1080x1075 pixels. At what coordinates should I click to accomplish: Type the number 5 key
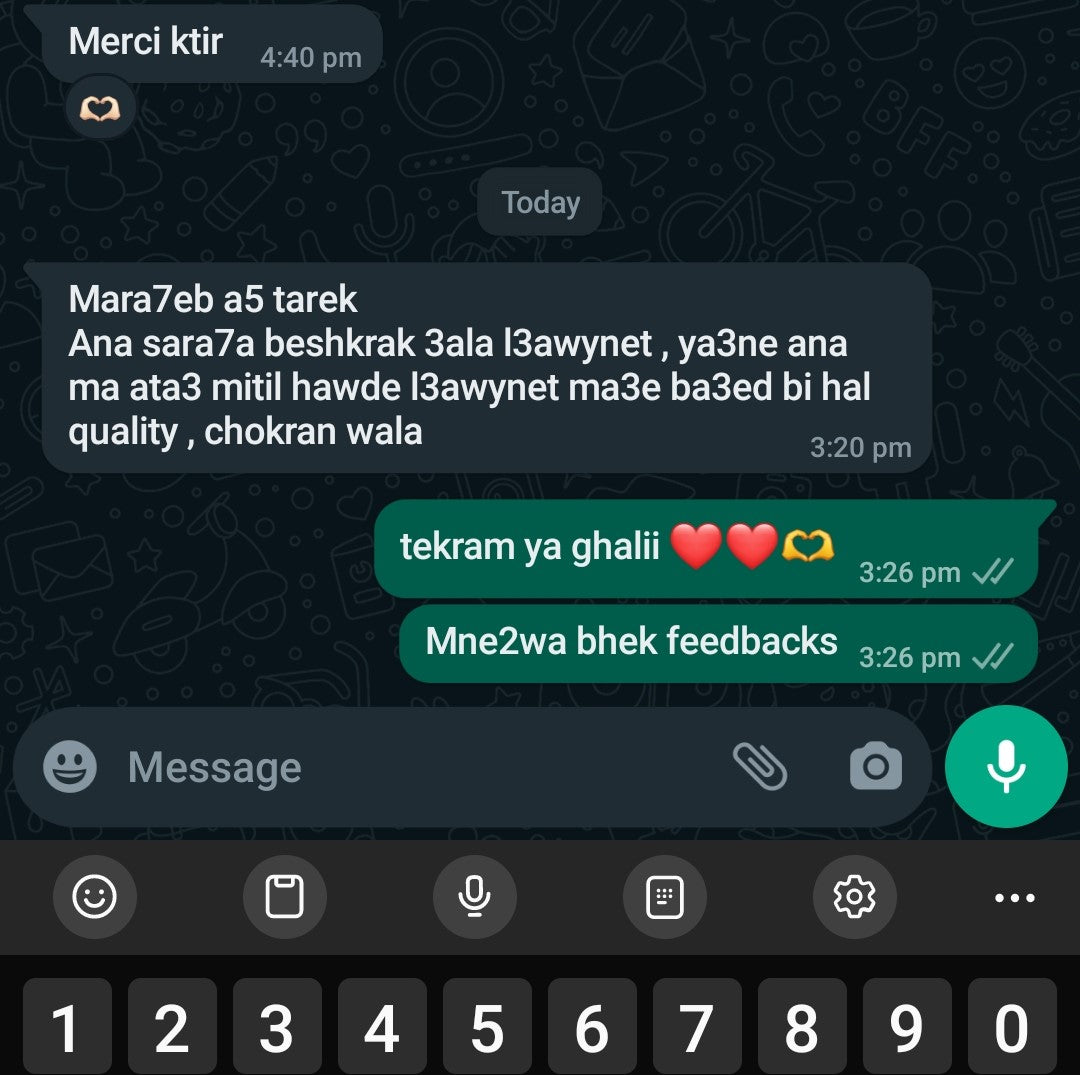[486, 1028]
